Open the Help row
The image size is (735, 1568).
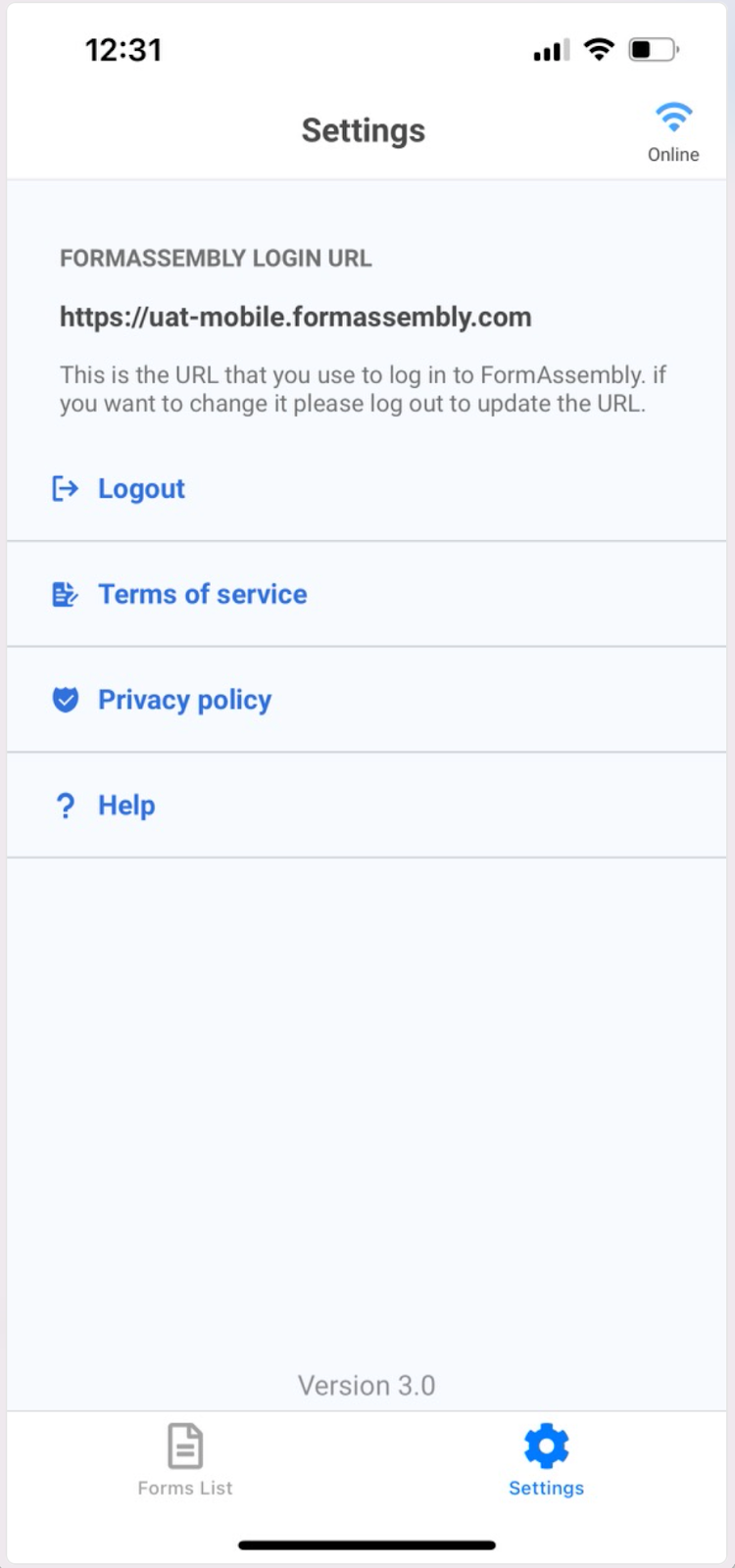click(x=126, y=806)
